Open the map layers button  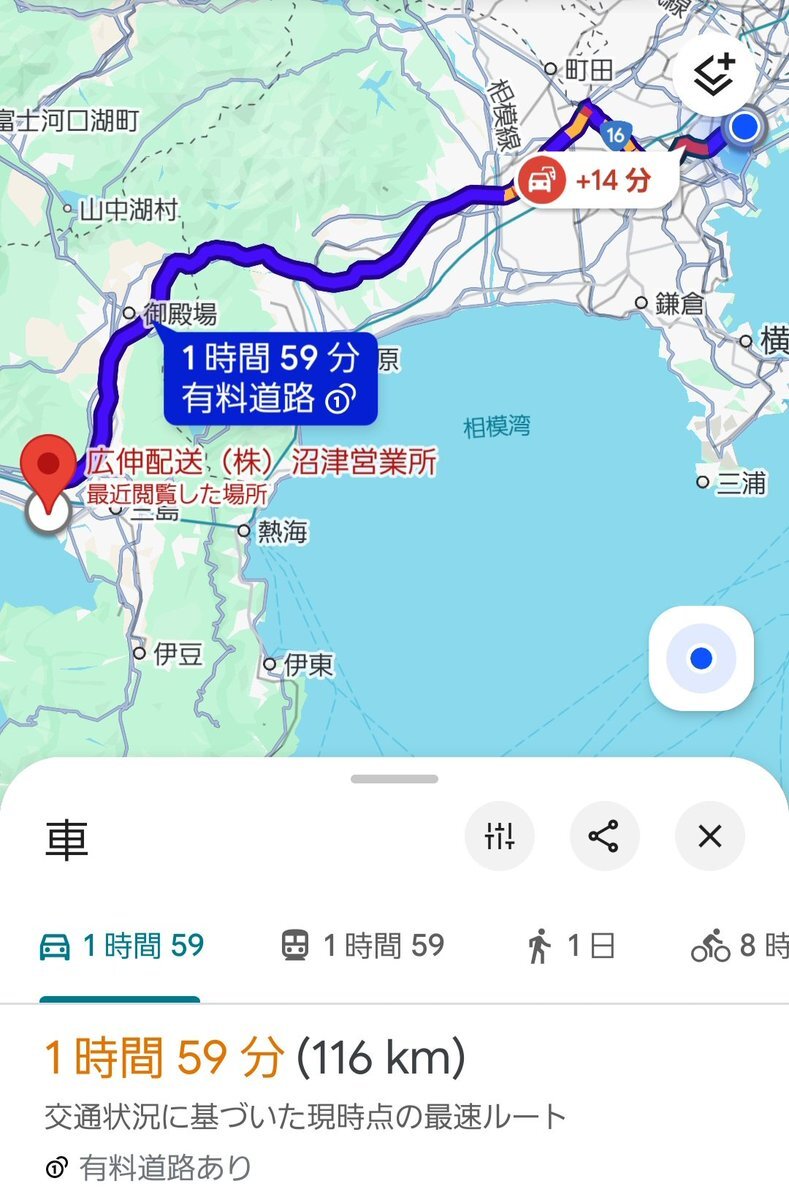(x=716, y=73)
